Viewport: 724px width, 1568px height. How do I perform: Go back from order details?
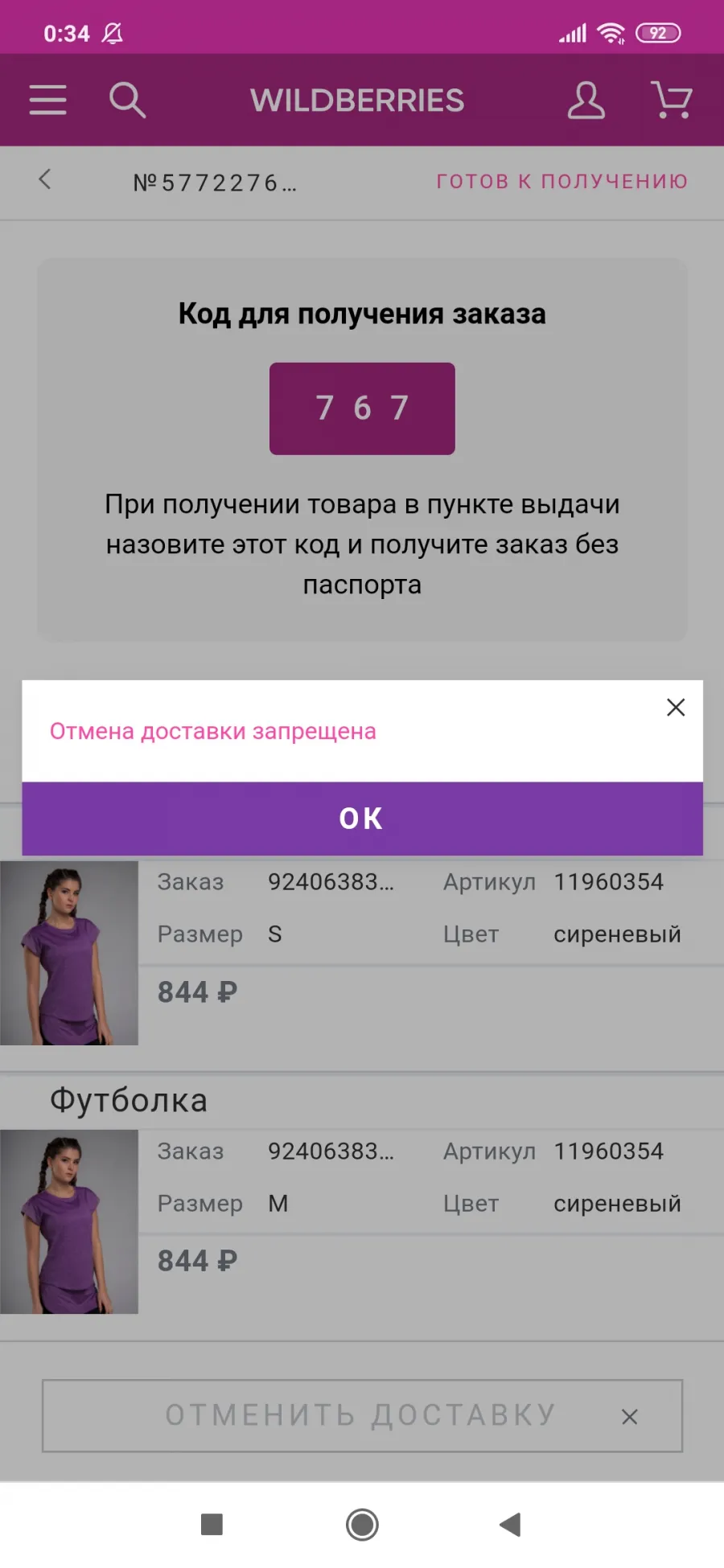(x=45, y=180)
